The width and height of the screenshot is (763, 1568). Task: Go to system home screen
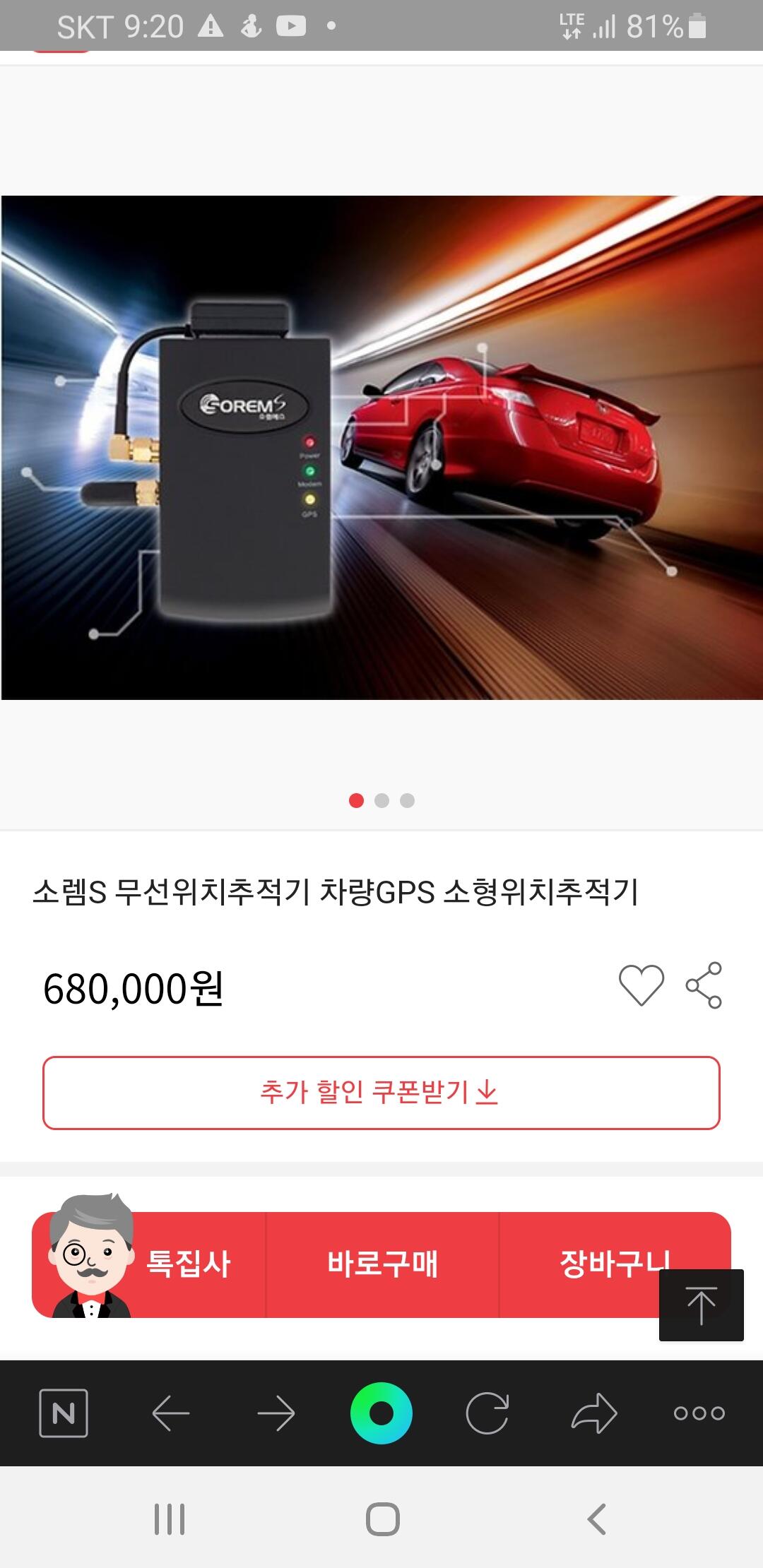click(x=382, y=1519)
